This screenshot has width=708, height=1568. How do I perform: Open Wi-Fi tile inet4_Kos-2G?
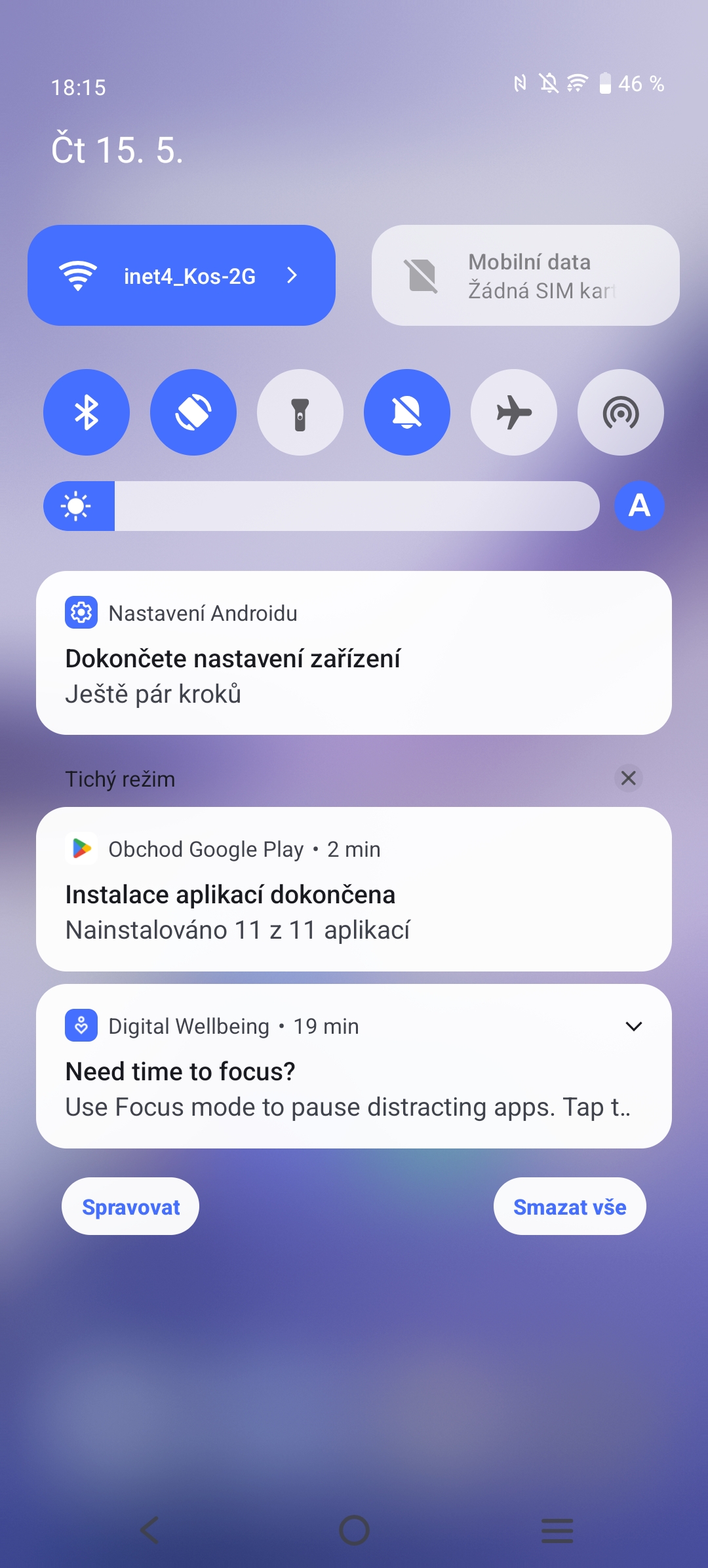pyautogui.click(x=182, y=275)
